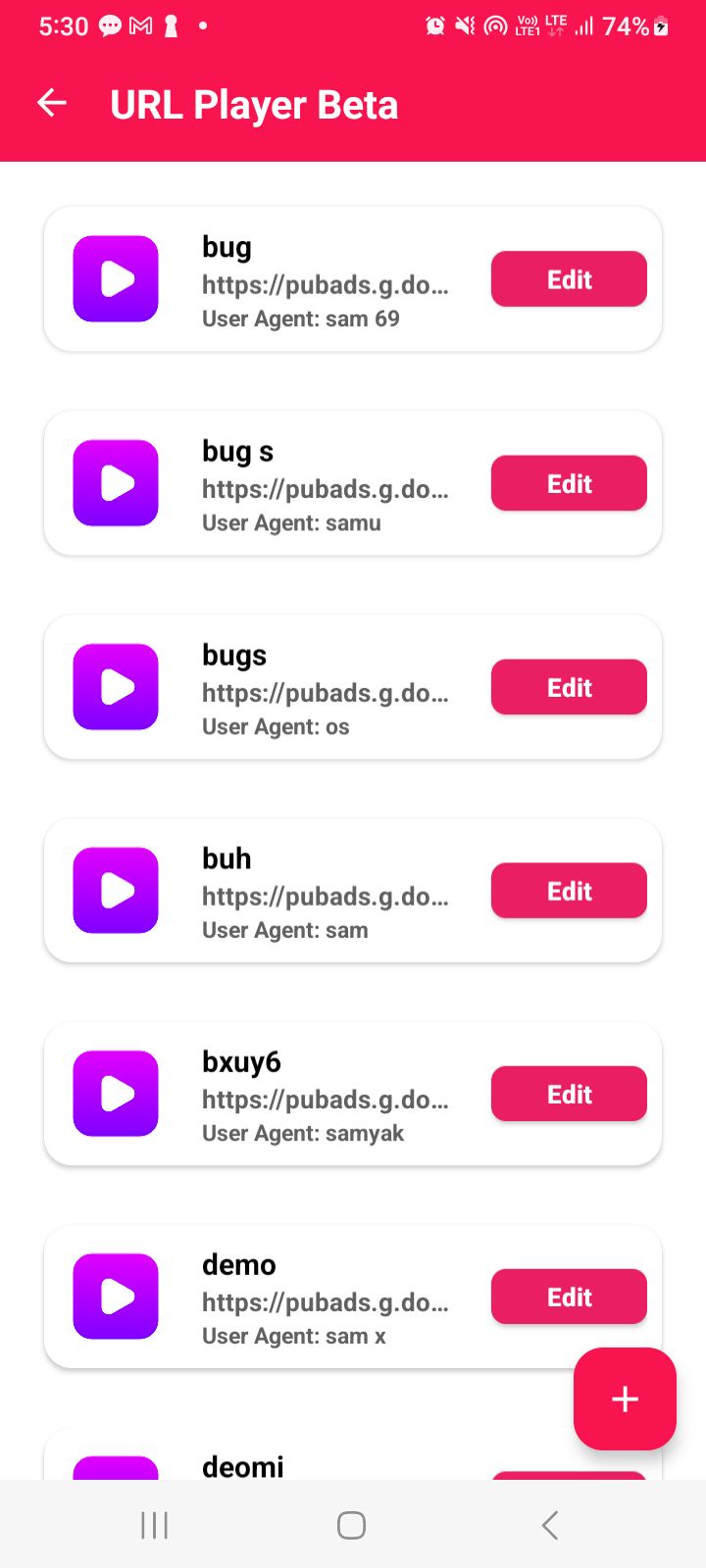Screen dimensions: 706x1568
Task: Go to the home screen
Action: point(351,1525)
